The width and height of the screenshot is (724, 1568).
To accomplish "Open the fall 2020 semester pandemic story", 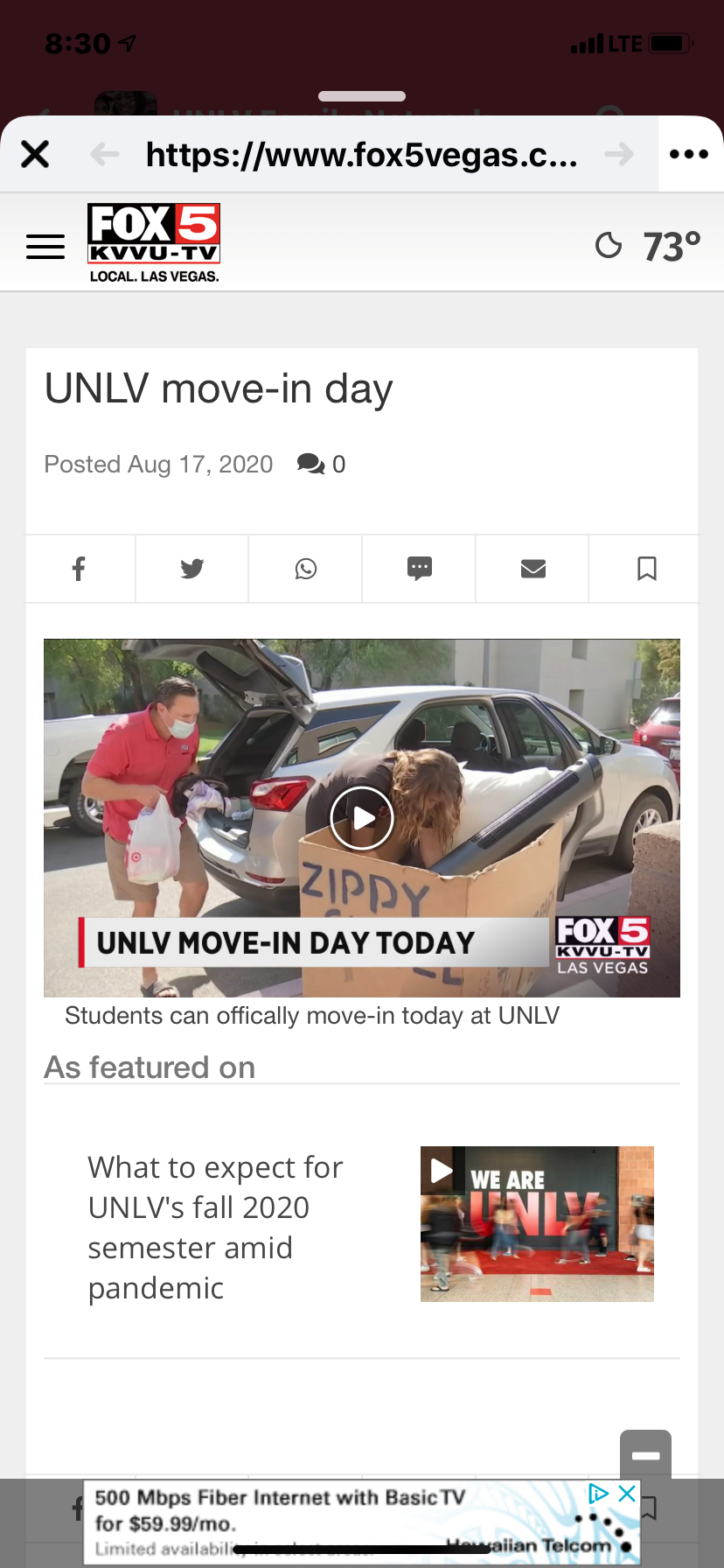I will click(x=215, y=1227).
